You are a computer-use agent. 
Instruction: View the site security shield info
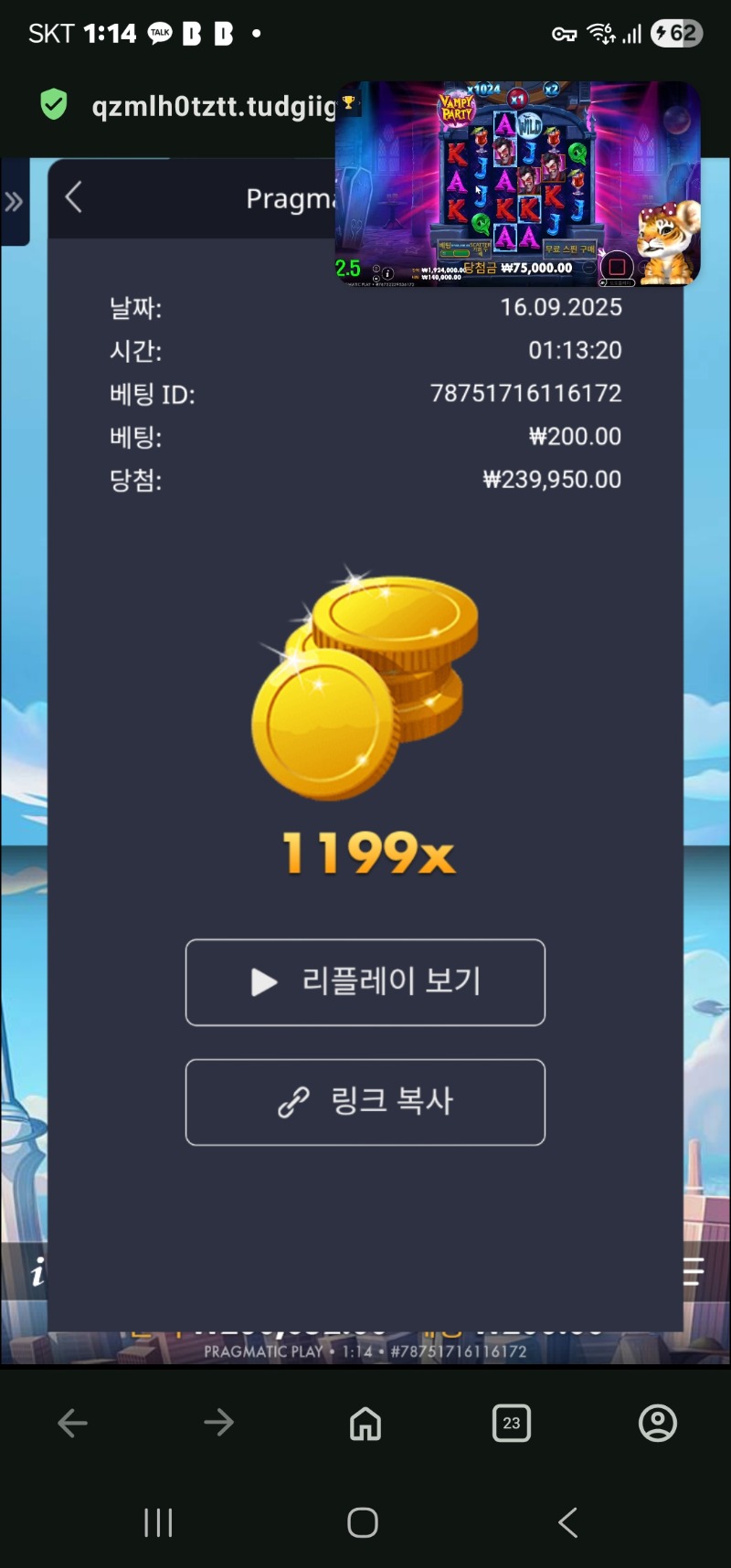[54, 105]
